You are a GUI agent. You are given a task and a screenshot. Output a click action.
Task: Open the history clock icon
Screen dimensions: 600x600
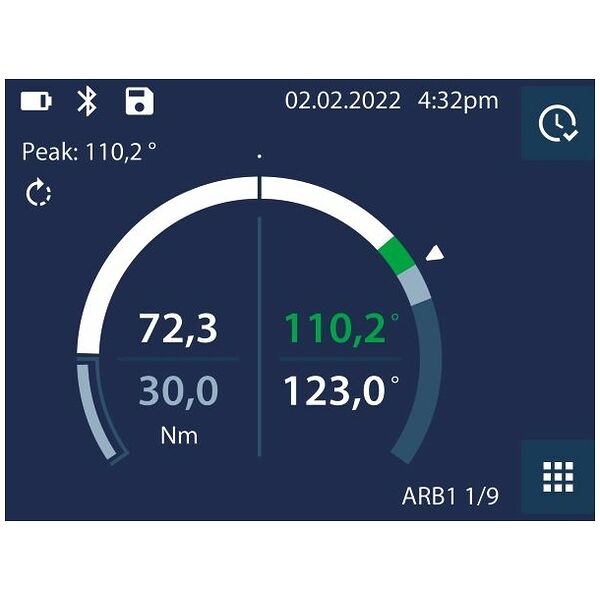click(x=556, y=123)
